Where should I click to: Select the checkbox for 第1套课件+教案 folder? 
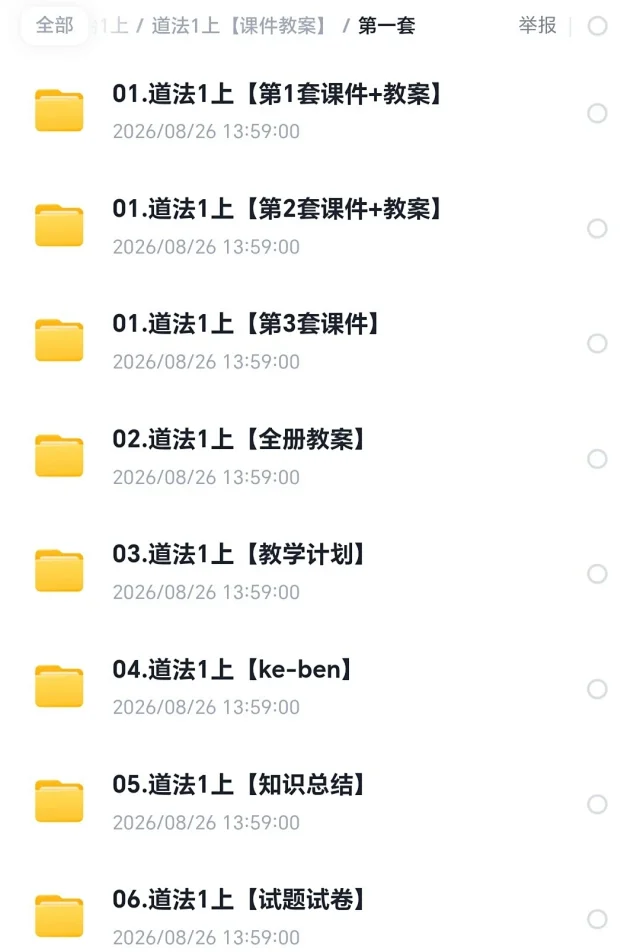597,113
